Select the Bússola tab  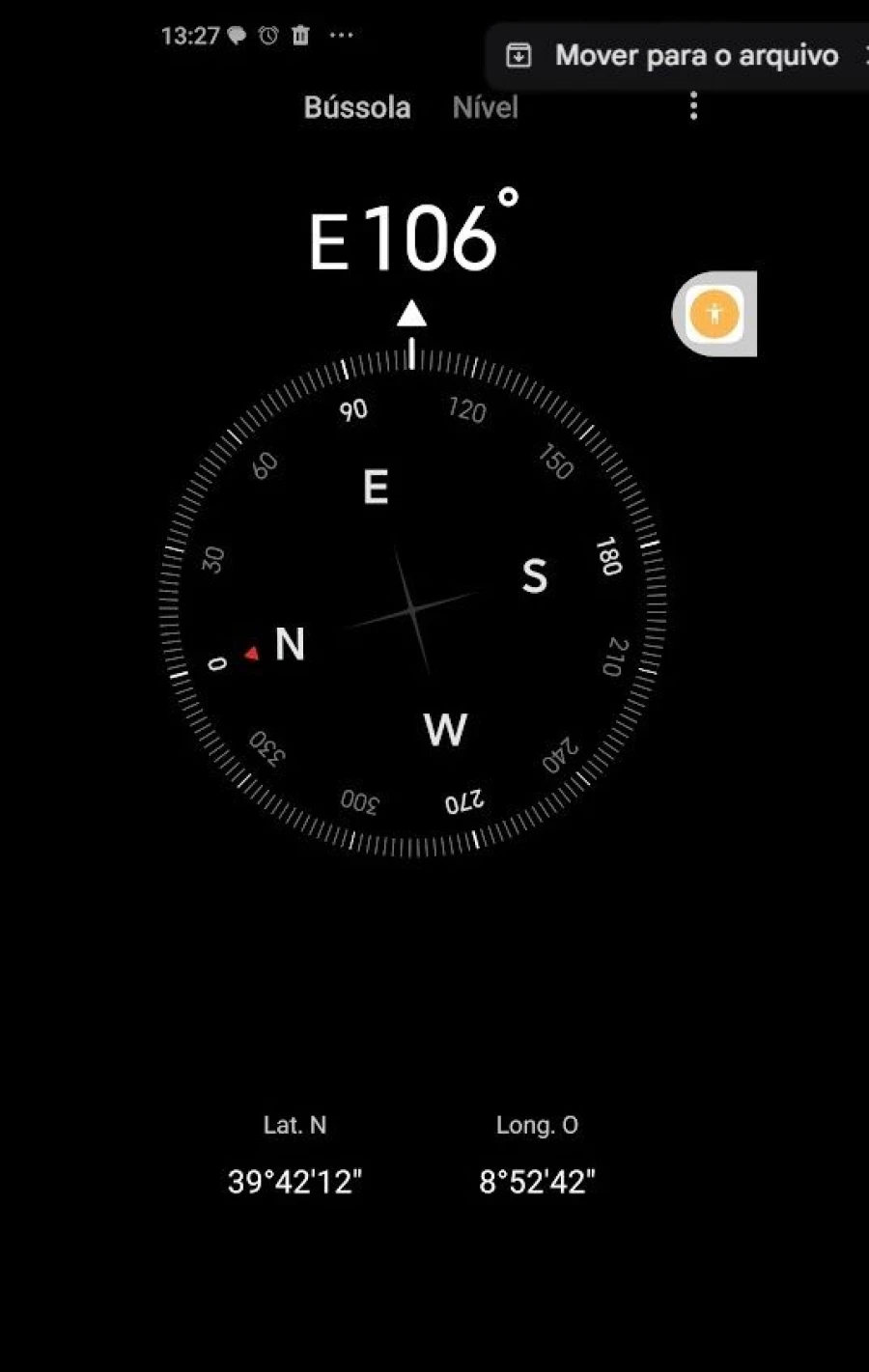(x=356, y=107)
